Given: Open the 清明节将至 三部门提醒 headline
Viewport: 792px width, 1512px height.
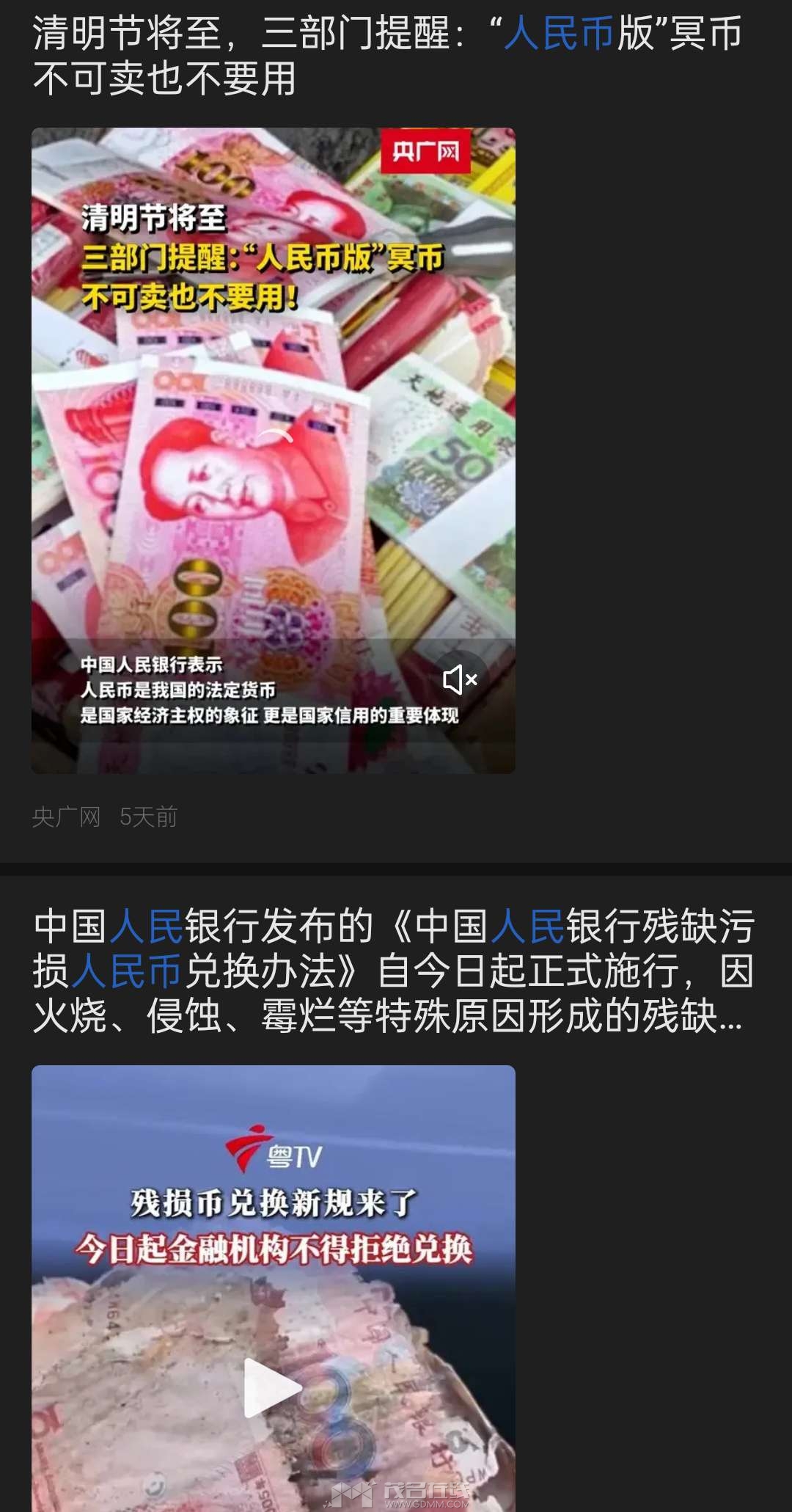Looking at the screenshot, I should coord(386,56).
